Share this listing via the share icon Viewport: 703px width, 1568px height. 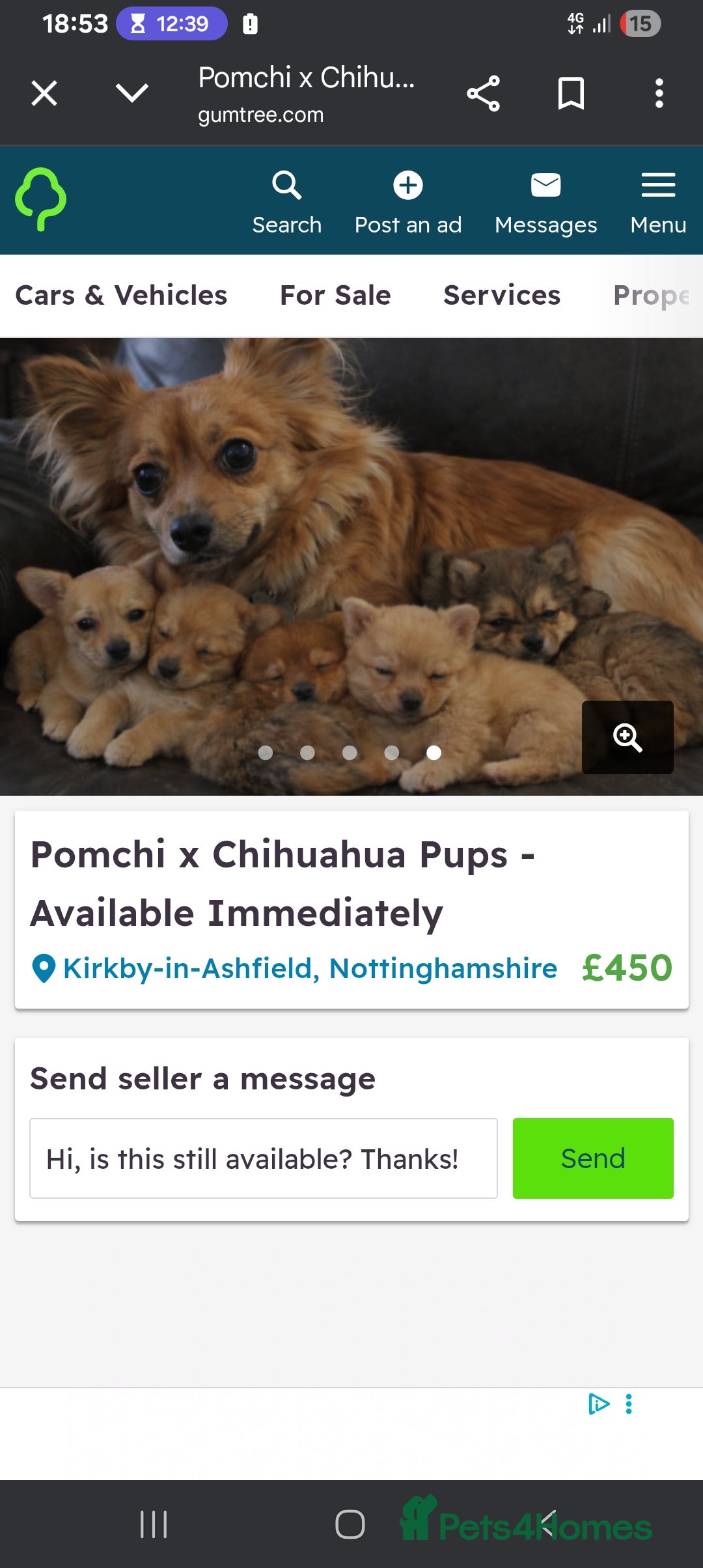(x=484, y=92)
